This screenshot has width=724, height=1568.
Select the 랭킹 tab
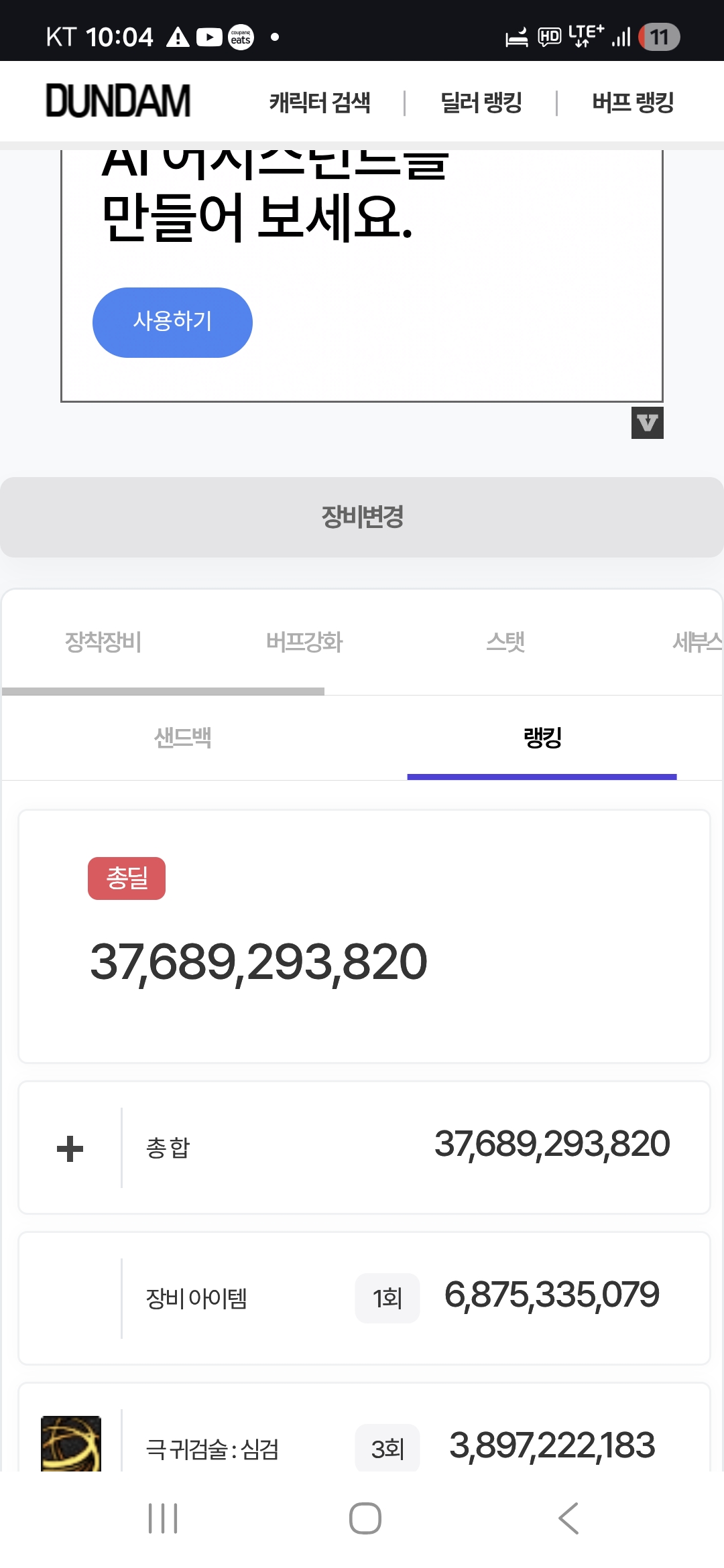pyautogui.click(x=542, y=738)
